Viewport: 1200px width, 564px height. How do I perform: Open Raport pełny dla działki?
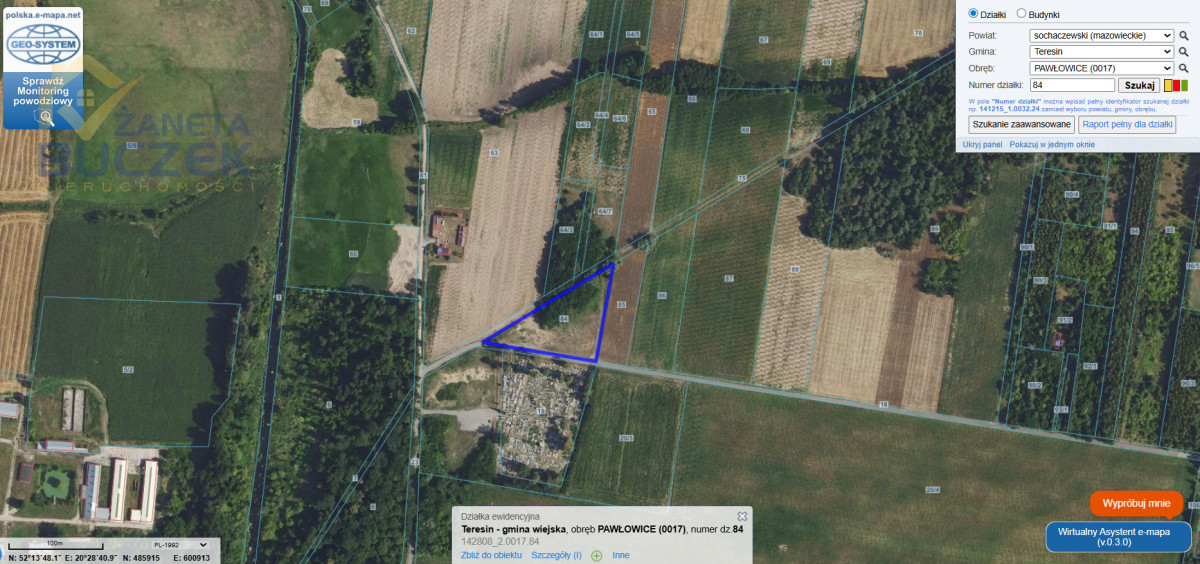coord(1127,125)
